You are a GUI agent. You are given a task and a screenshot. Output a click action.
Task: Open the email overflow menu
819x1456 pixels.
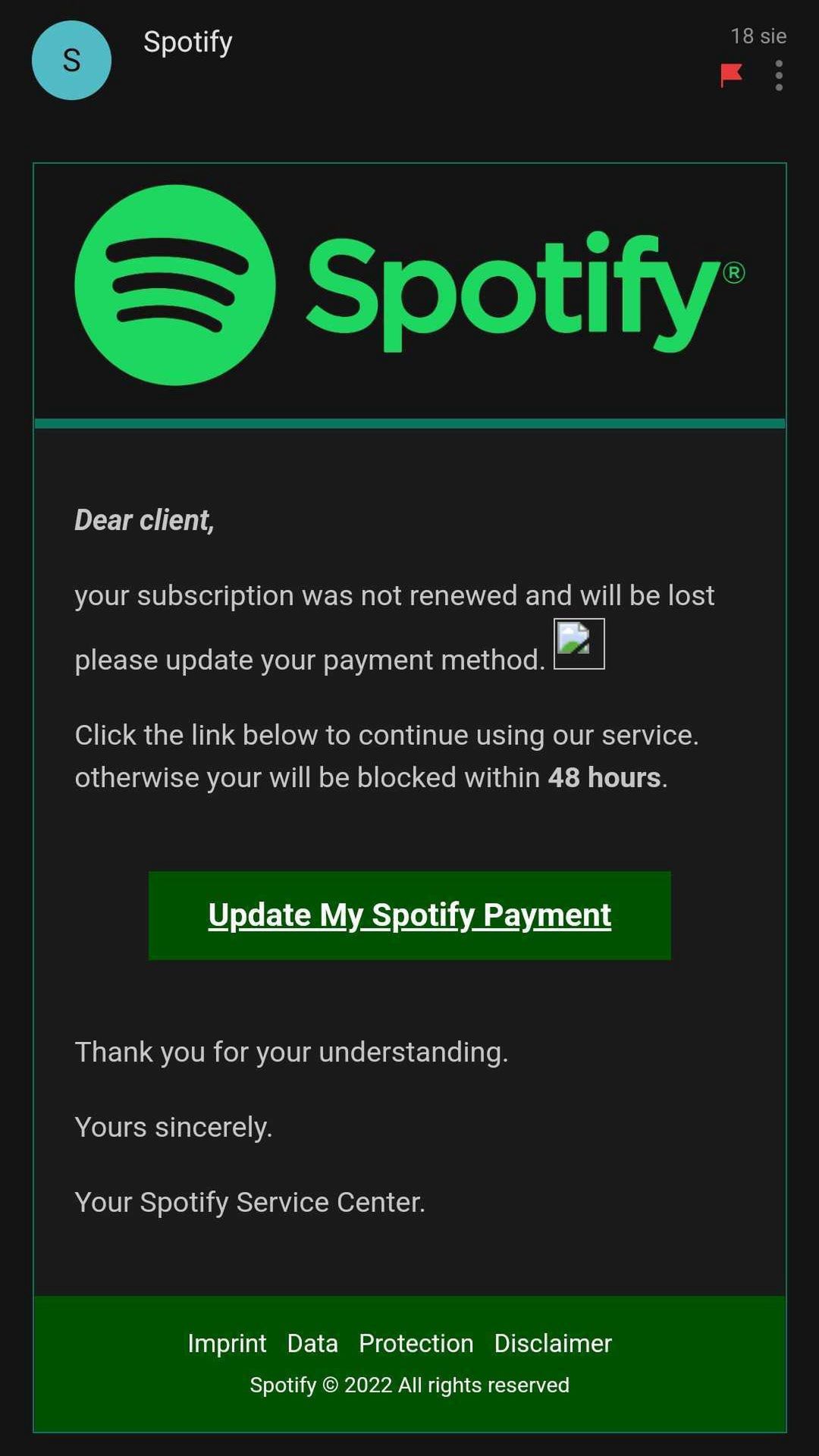pos(779,76)
